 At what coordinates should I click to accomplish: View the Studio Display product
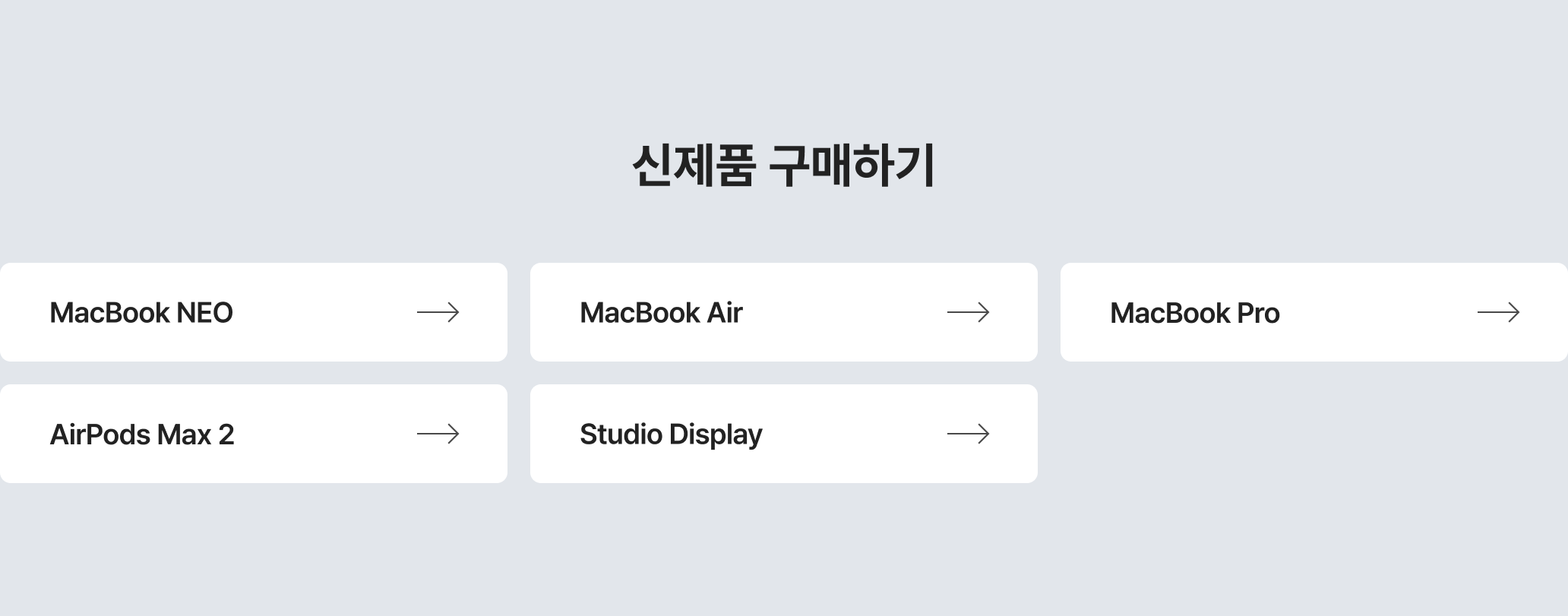coord(783,434)
